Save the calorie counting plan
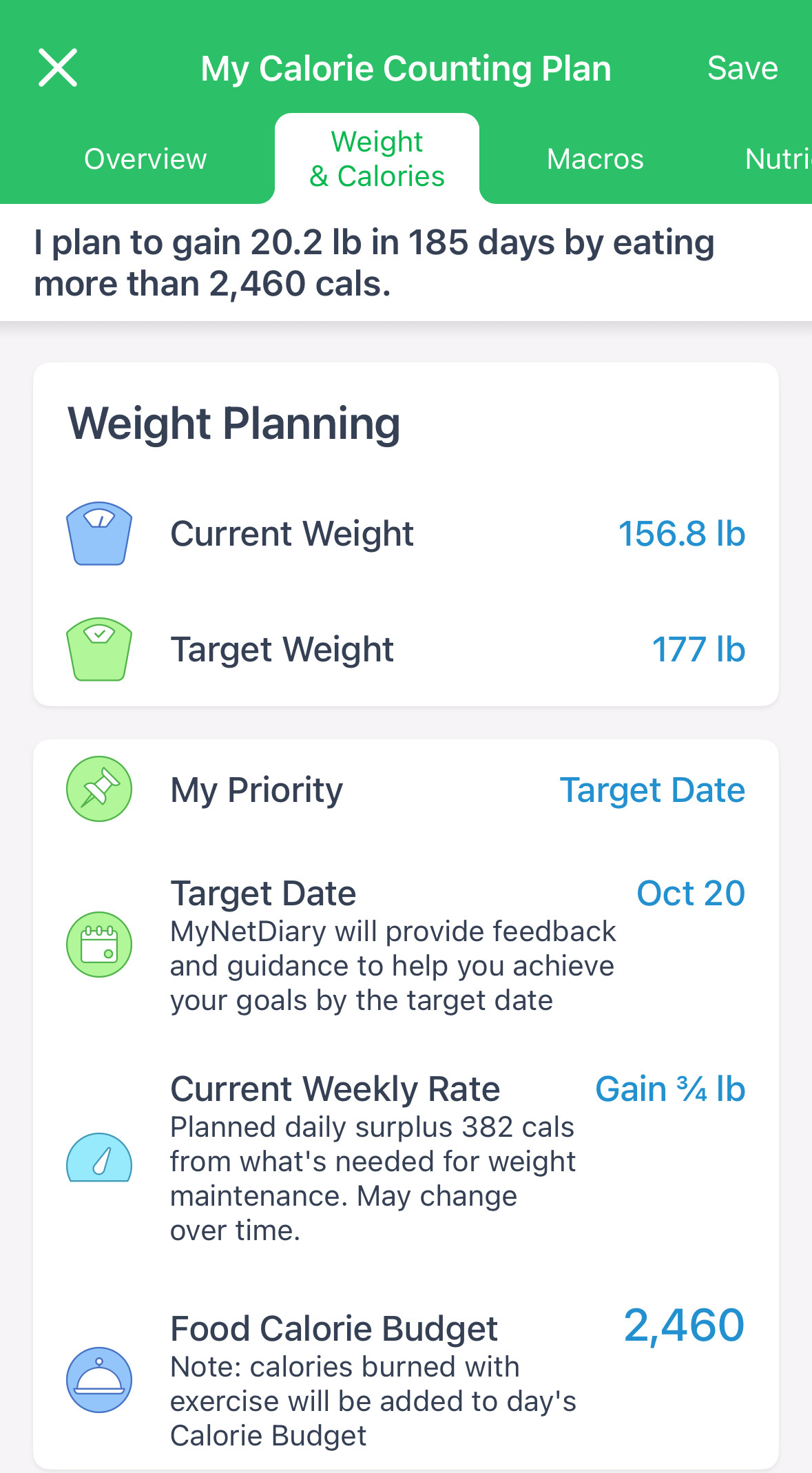Viewport: 812px width, 1473px height. [x=742, y=68]
